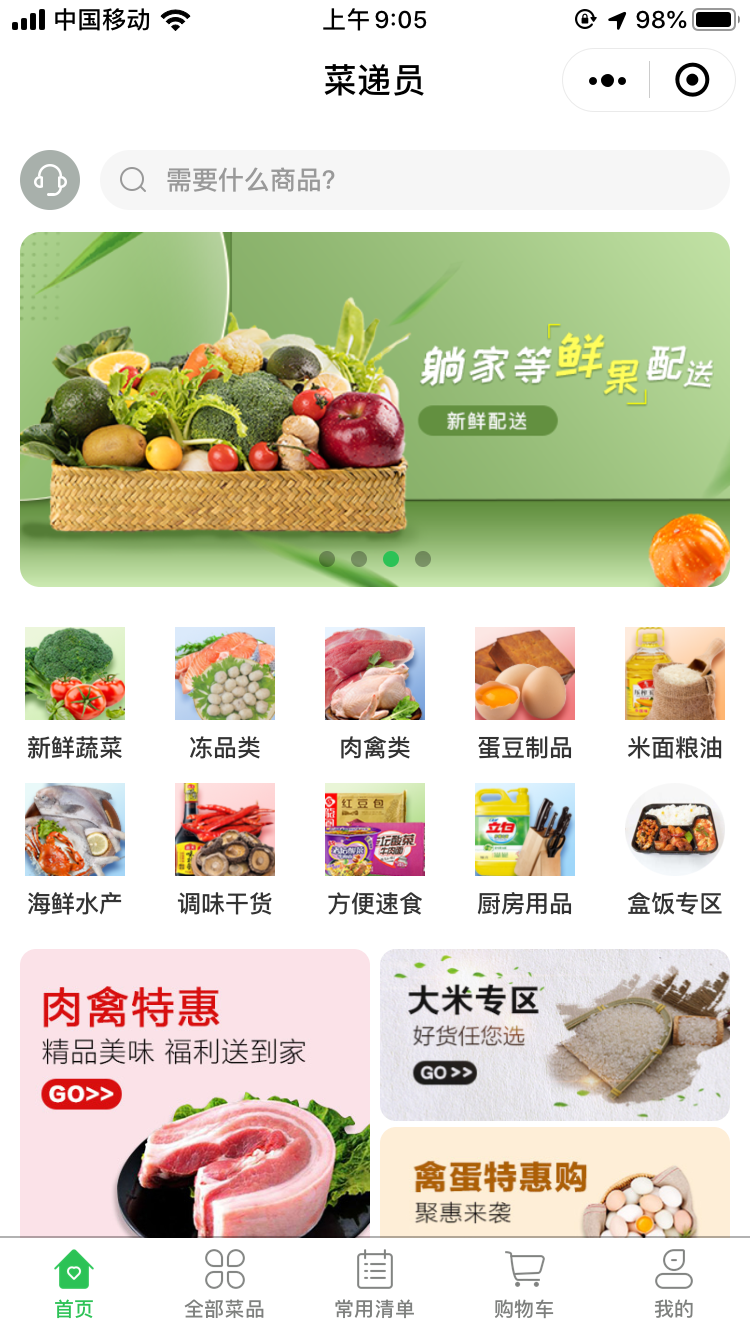Image resolution: width=750 pixels, height=1334 pixels.
Task: Go to the 购物车 tab
Action: 524,1285
